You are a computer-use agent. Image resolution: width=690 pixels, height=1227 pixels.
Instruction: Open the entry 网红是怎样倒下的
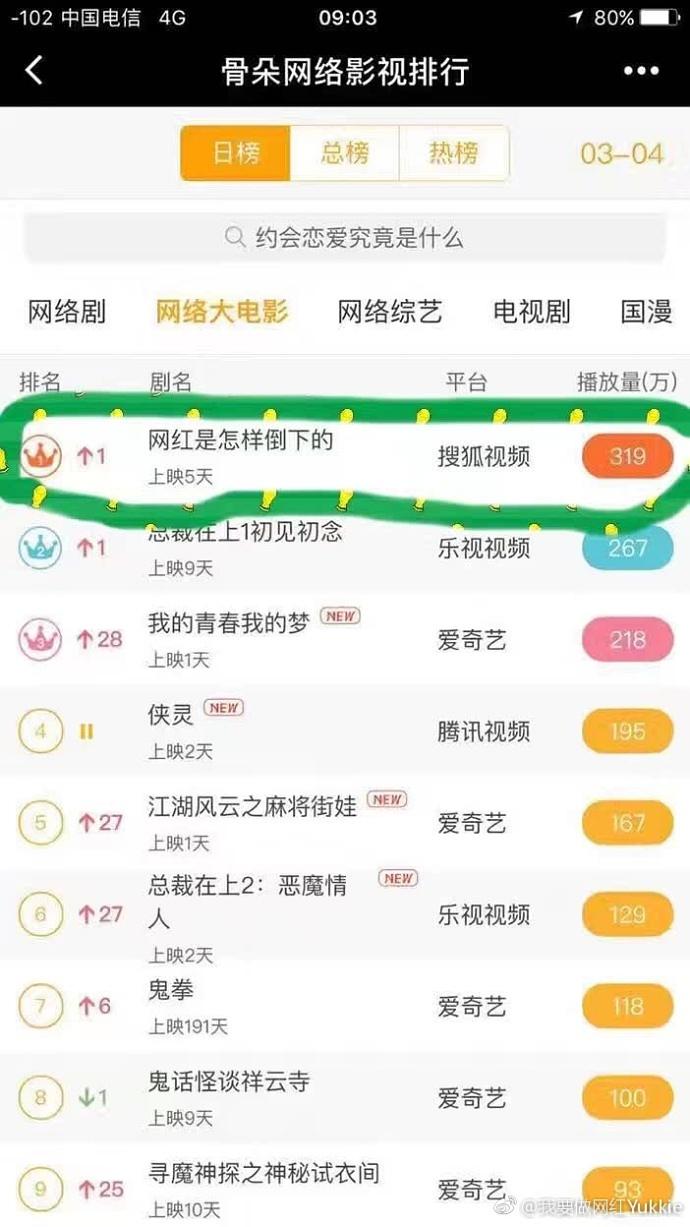tap(240, 440)
